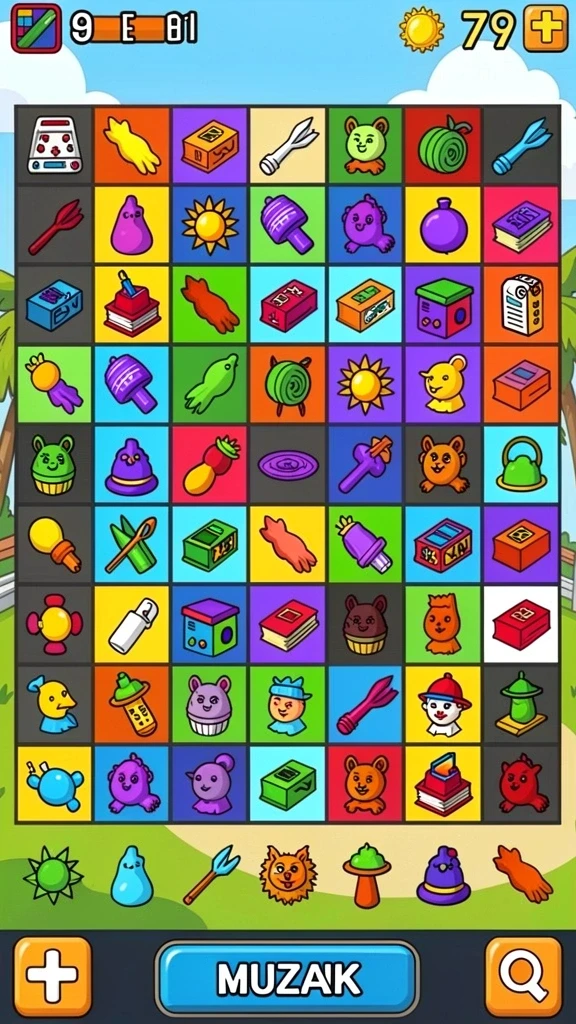Image resolution: width=576 pixels, height=1024 pixels.
Task: Select the red devil creature on gray tile
Action: coord(521,784)
